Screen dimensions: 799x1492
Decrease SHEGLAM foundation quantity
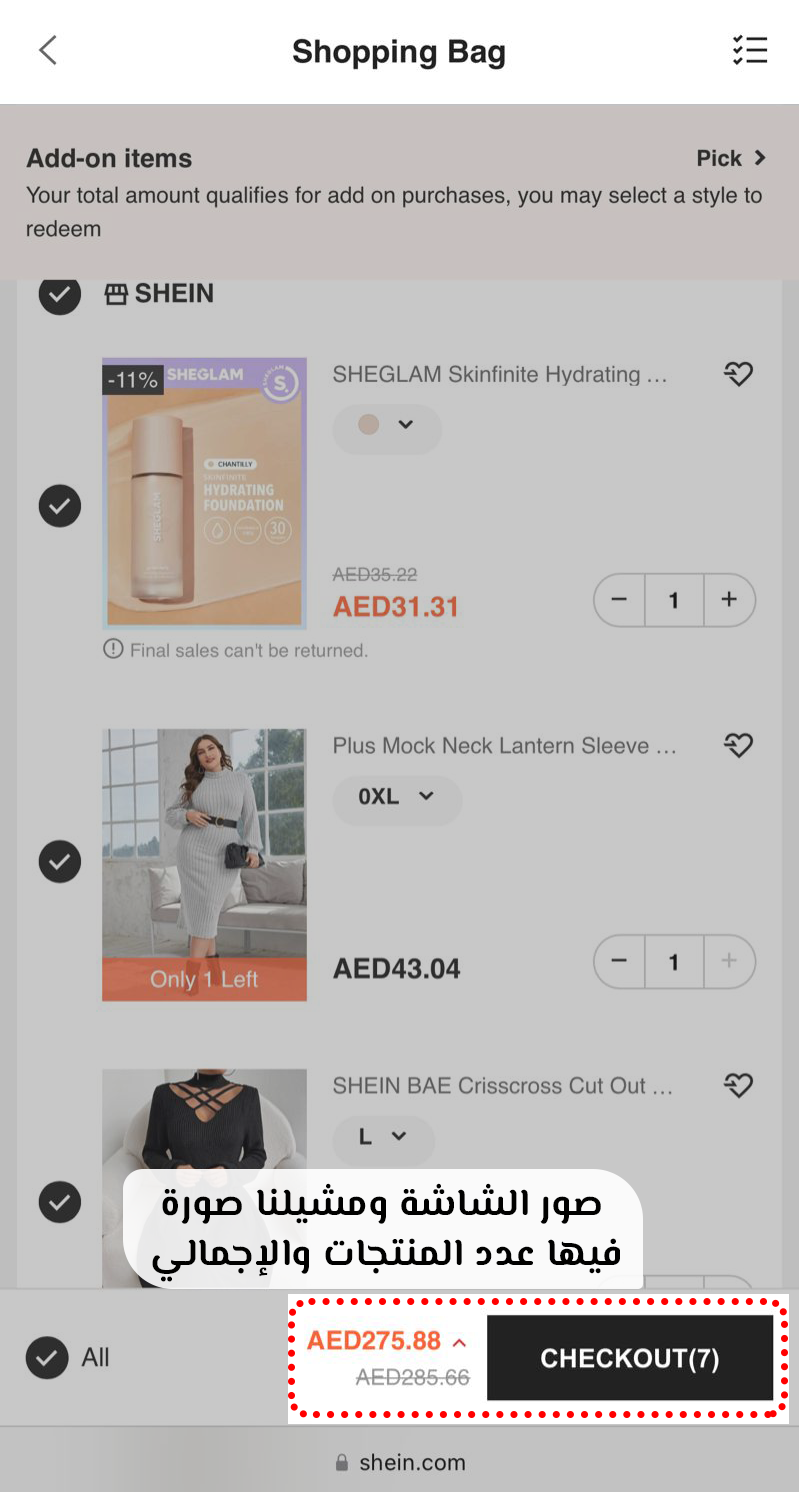point(619,600)
